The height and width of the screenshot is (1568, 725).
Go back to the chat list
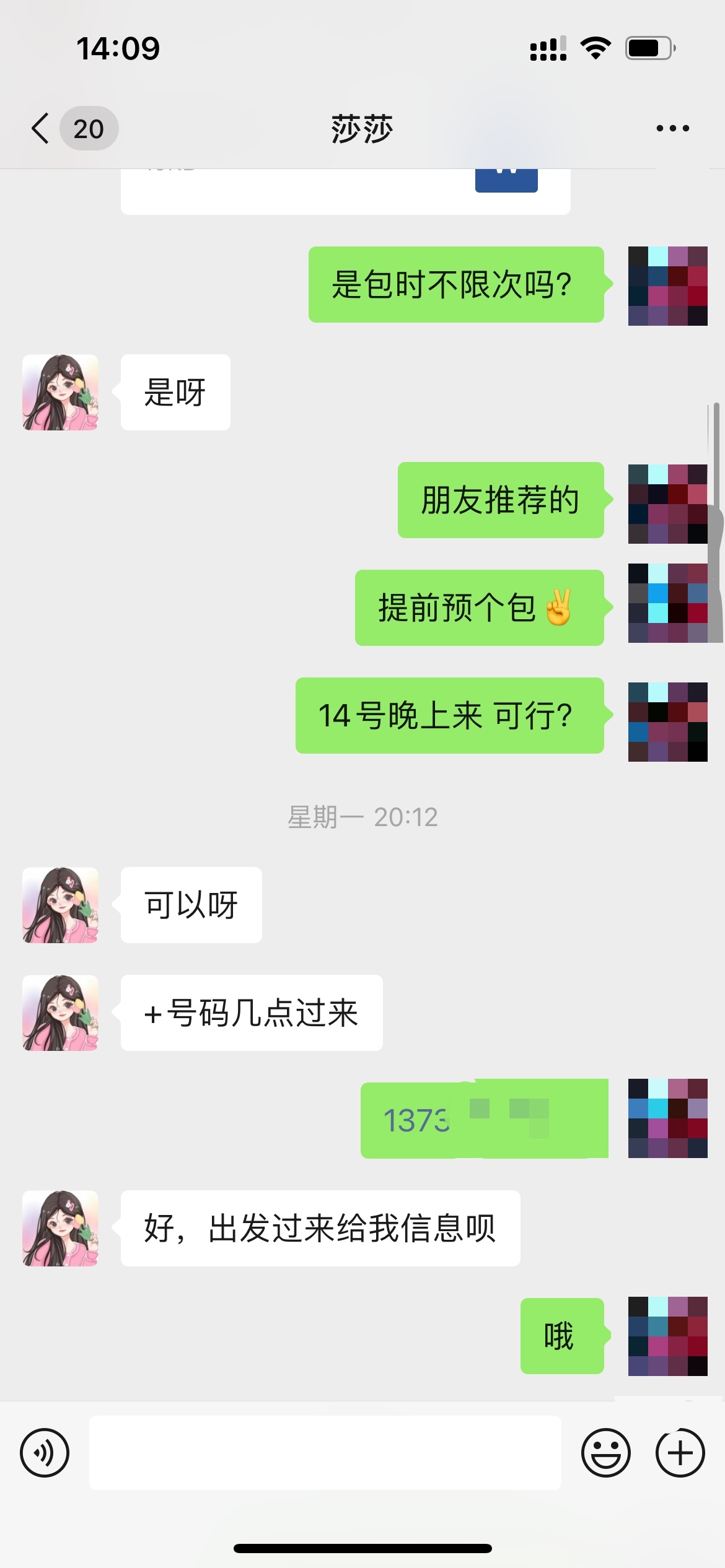[x=41, y=129]
